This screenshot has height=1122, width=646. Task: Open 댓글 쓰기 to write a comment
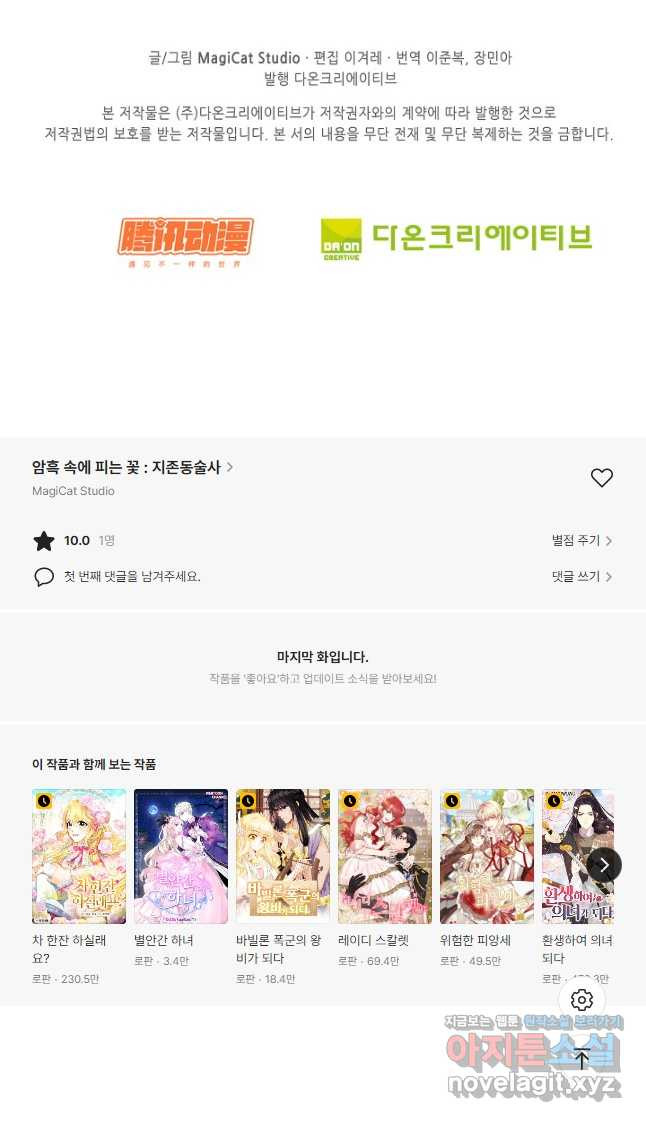pyautogui.click(x=581, y=577)
